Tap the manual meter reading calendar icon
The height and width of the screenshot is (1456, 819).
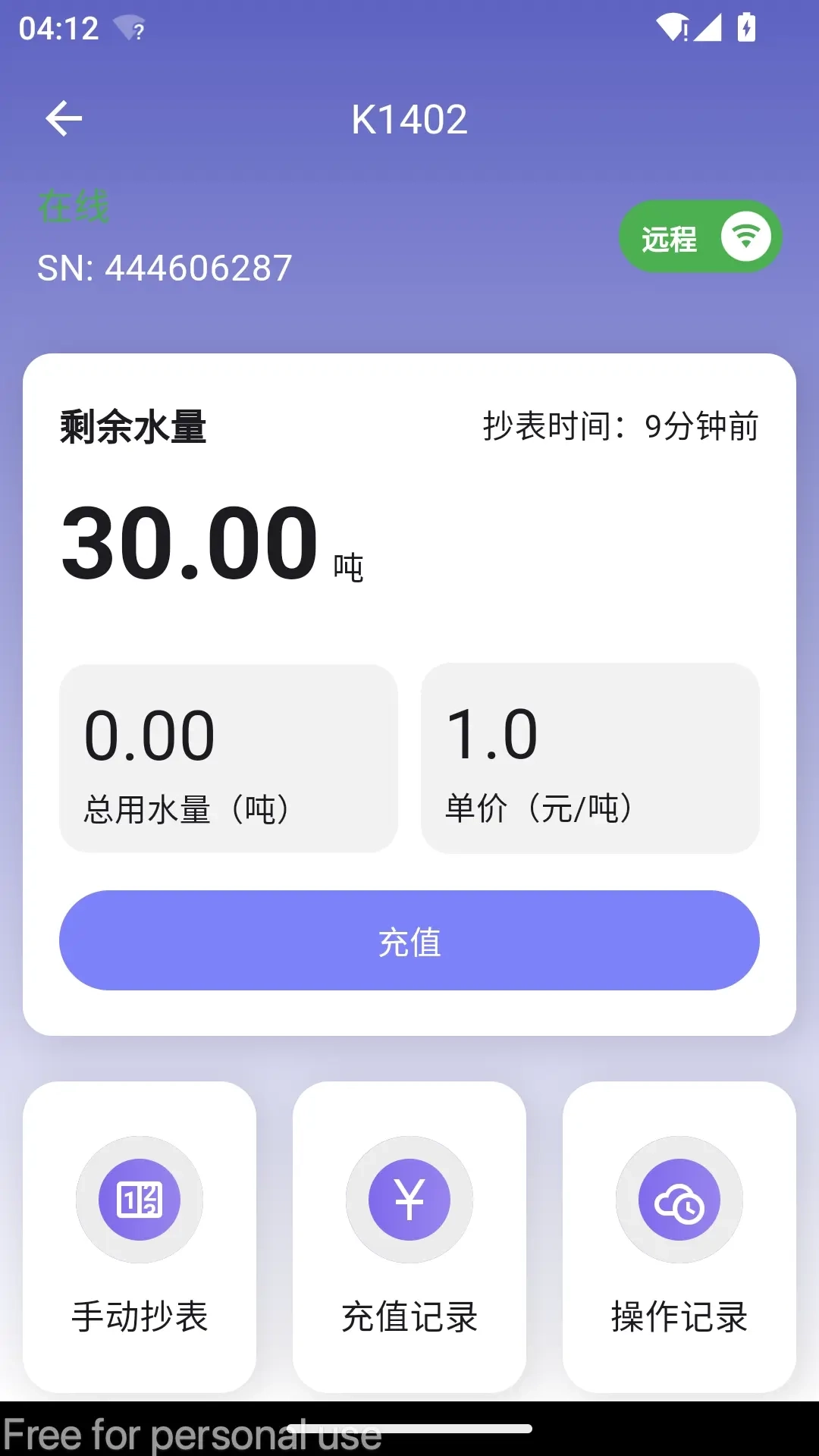point(140,1201)
